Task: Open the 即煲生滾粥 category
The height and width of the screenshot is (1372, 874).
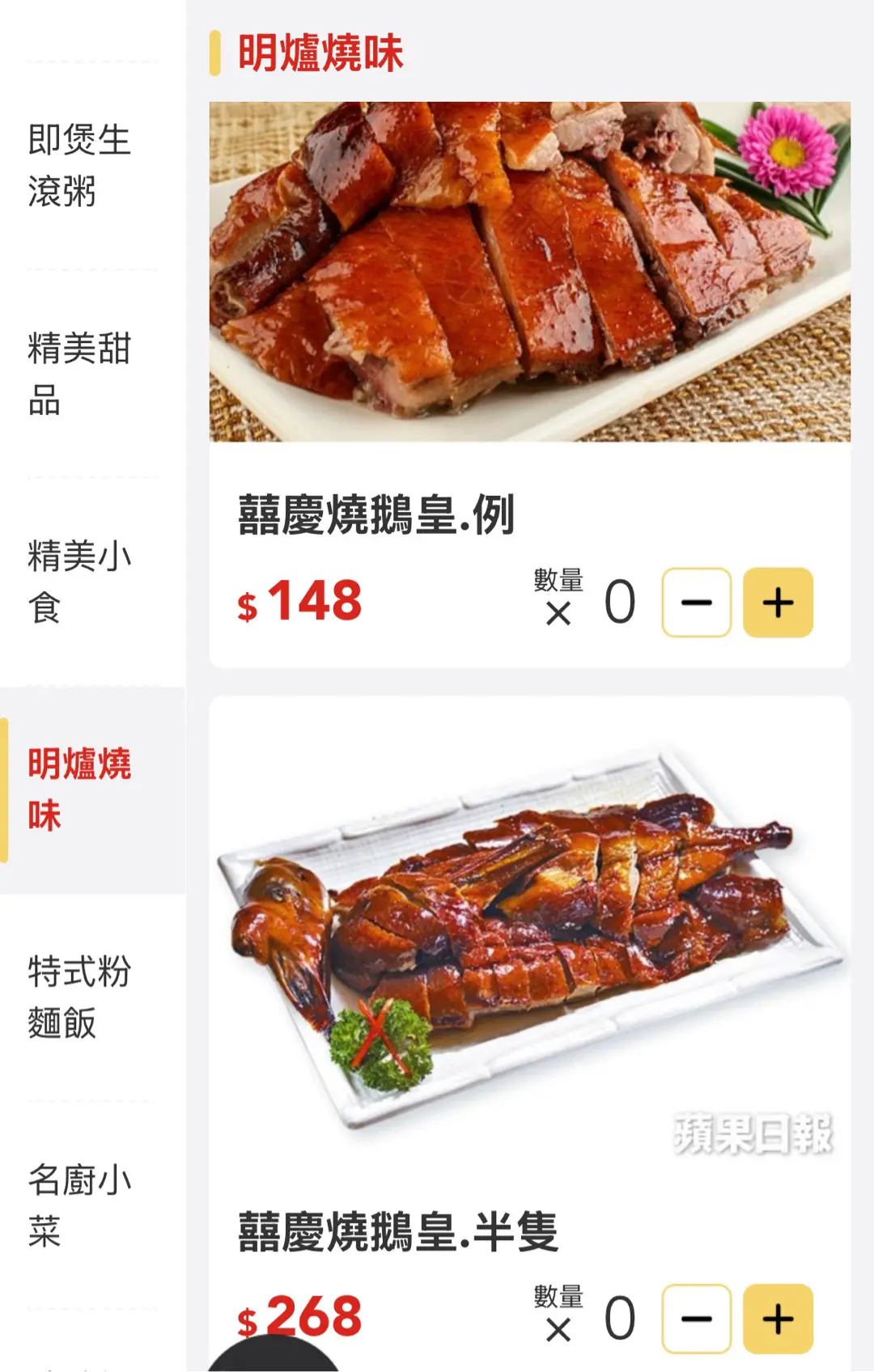Action: coord(79,166)
